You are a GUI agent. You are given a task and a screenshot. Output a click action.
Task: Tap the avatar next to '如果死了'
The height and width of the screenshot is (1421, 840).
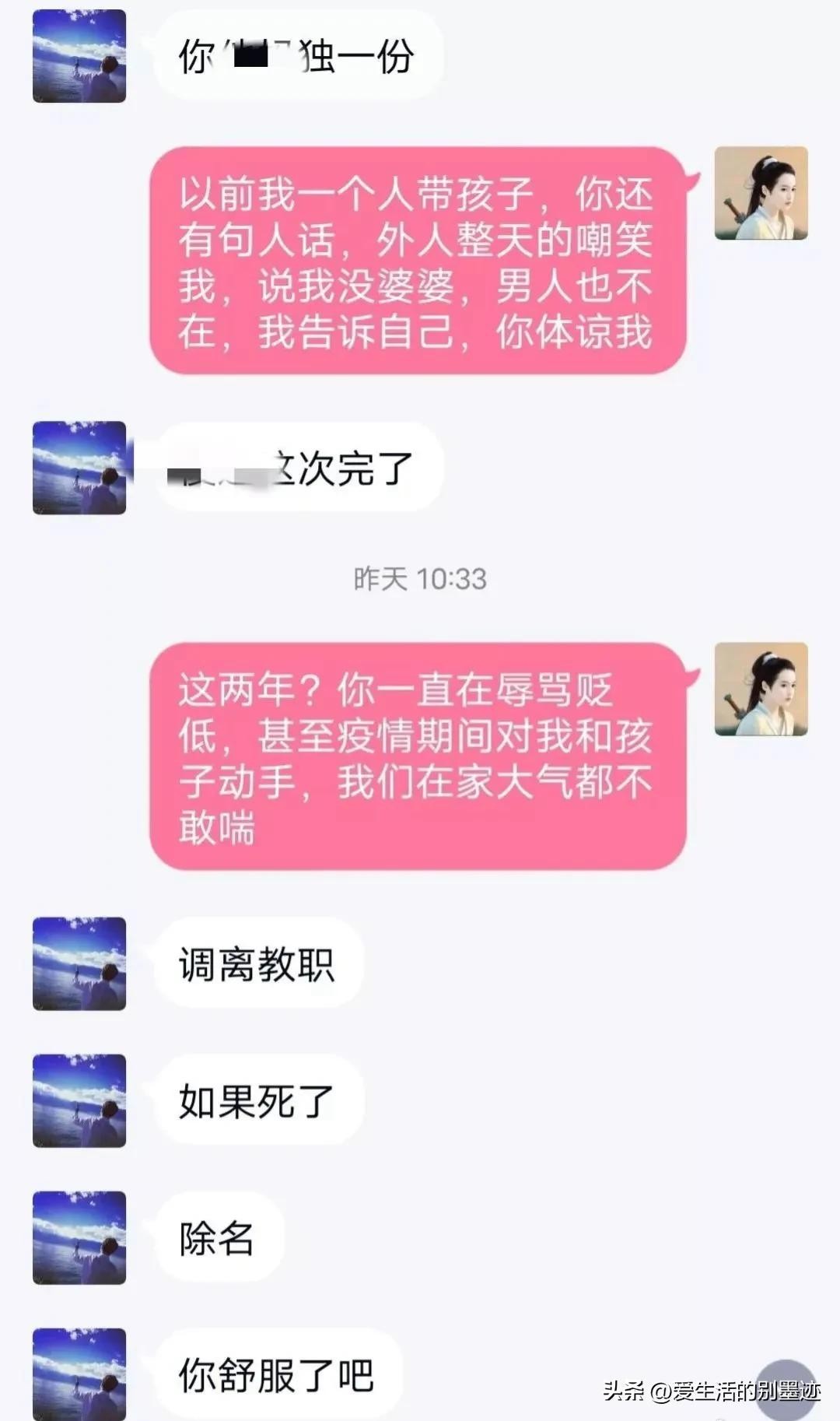tap(79, 1100)
